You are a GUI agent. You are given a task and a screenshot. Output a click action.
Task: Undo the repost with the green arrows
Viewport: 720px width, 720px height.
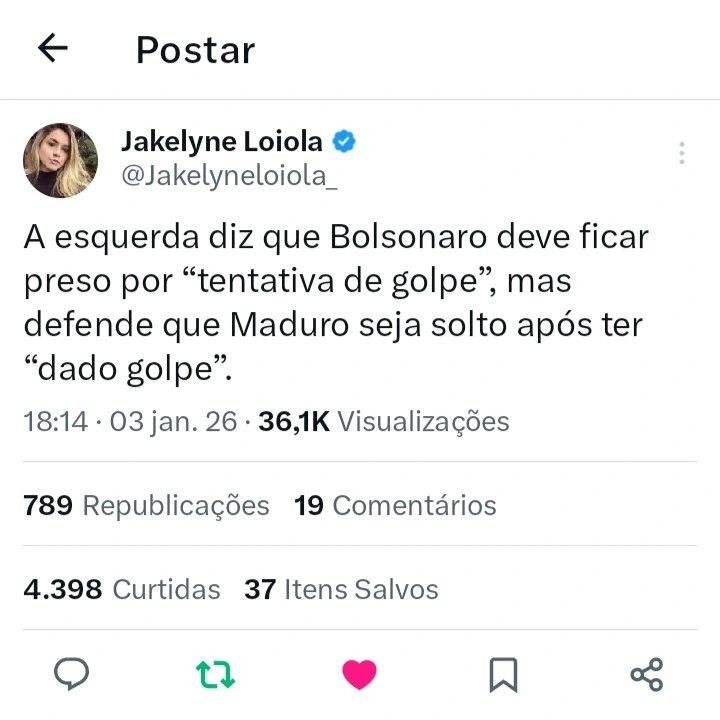point(216,675)
